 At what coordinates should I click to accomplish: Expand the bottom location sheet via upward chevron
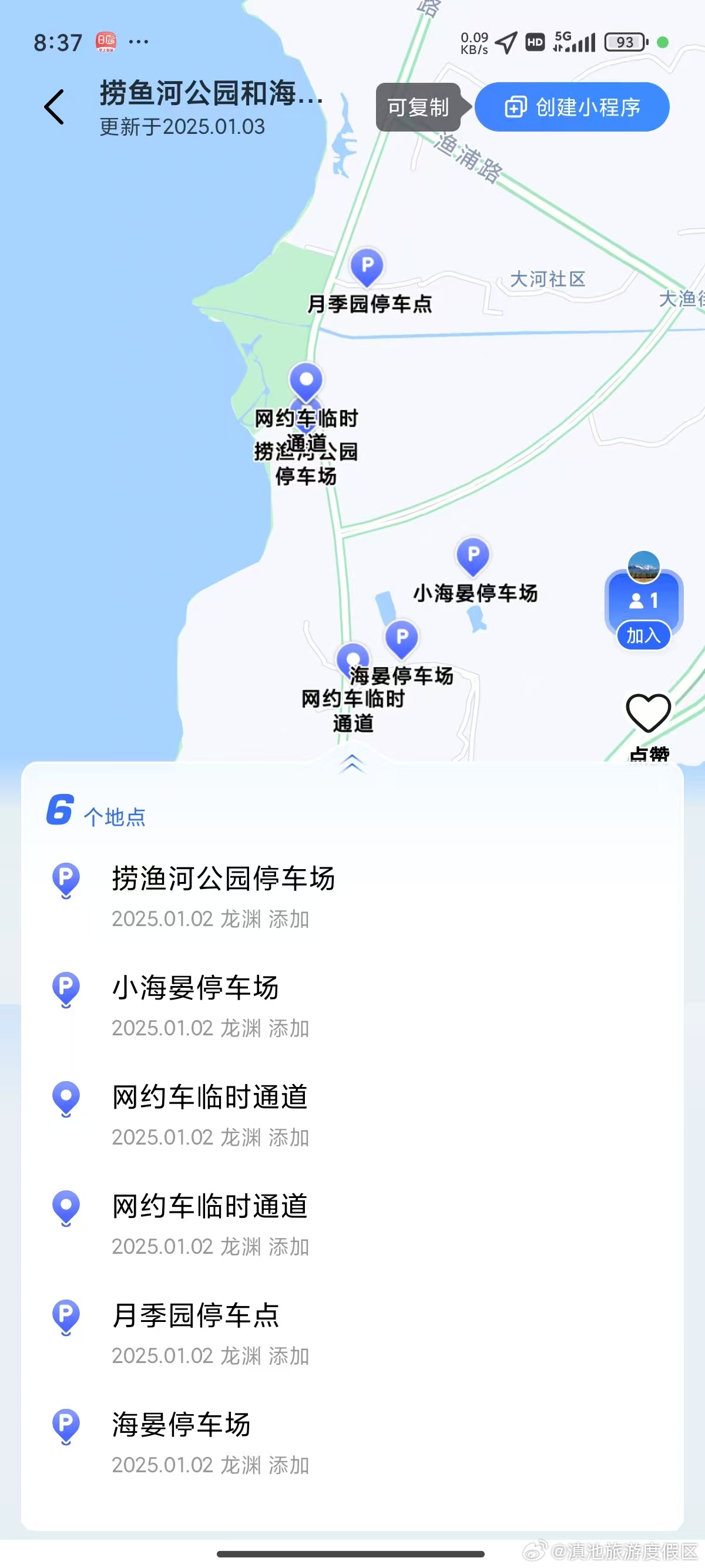(x=352, y=762)
